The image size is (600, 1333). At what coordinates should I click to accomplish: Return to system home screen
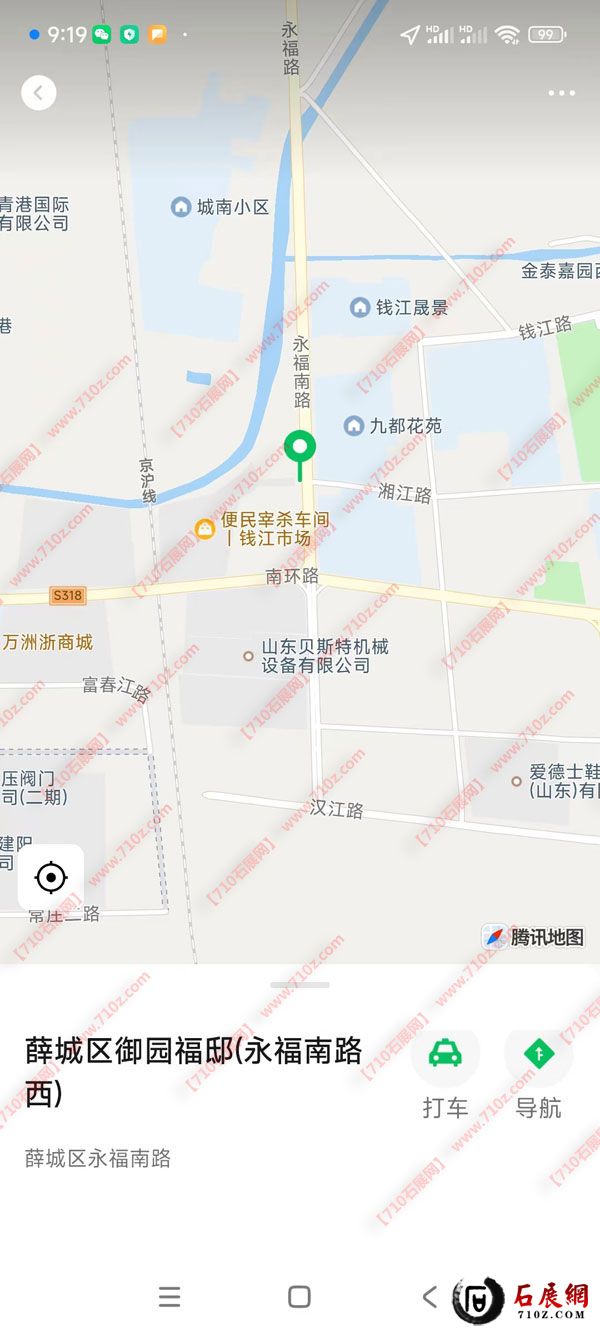299,1297
